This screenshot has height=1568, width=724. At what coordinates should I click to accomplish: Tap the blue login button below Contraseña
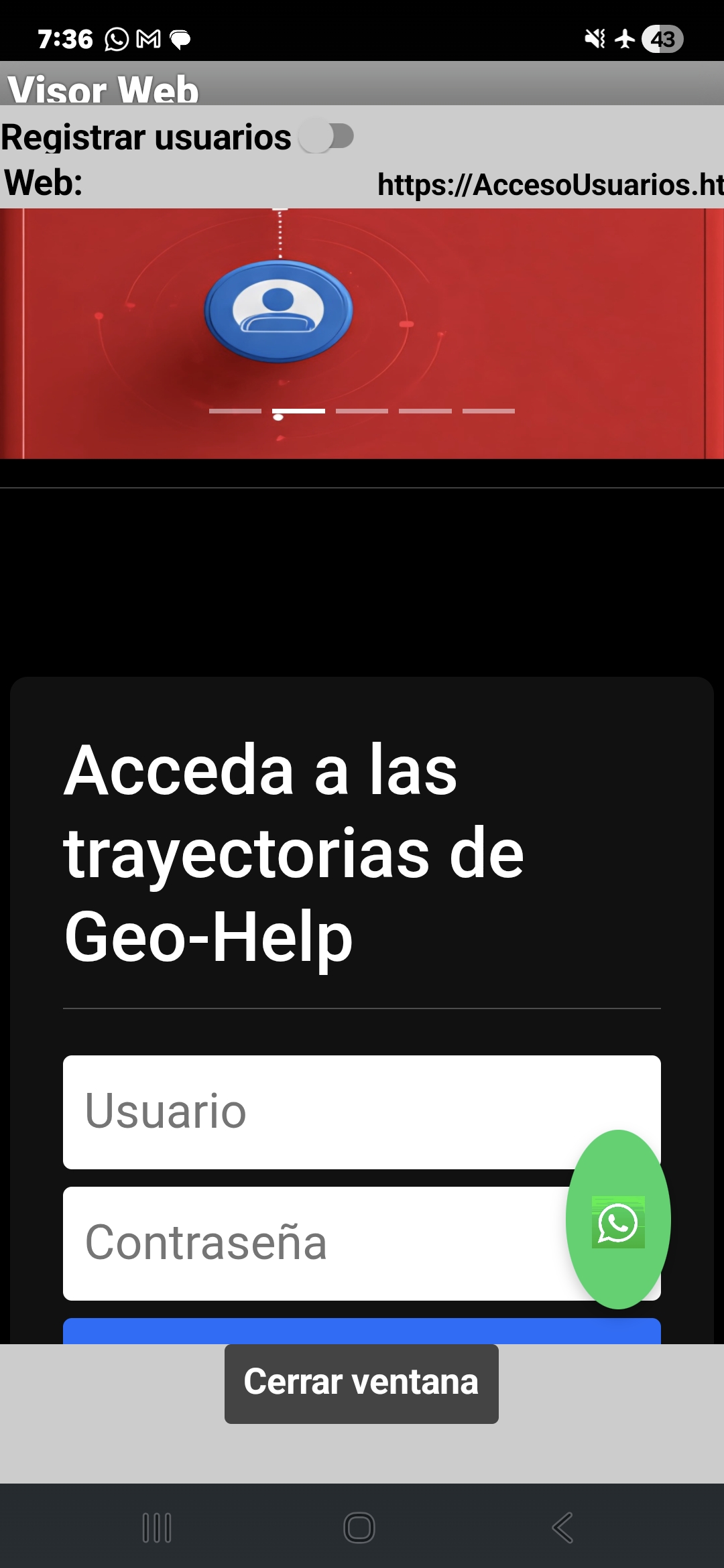(362, 1331)
